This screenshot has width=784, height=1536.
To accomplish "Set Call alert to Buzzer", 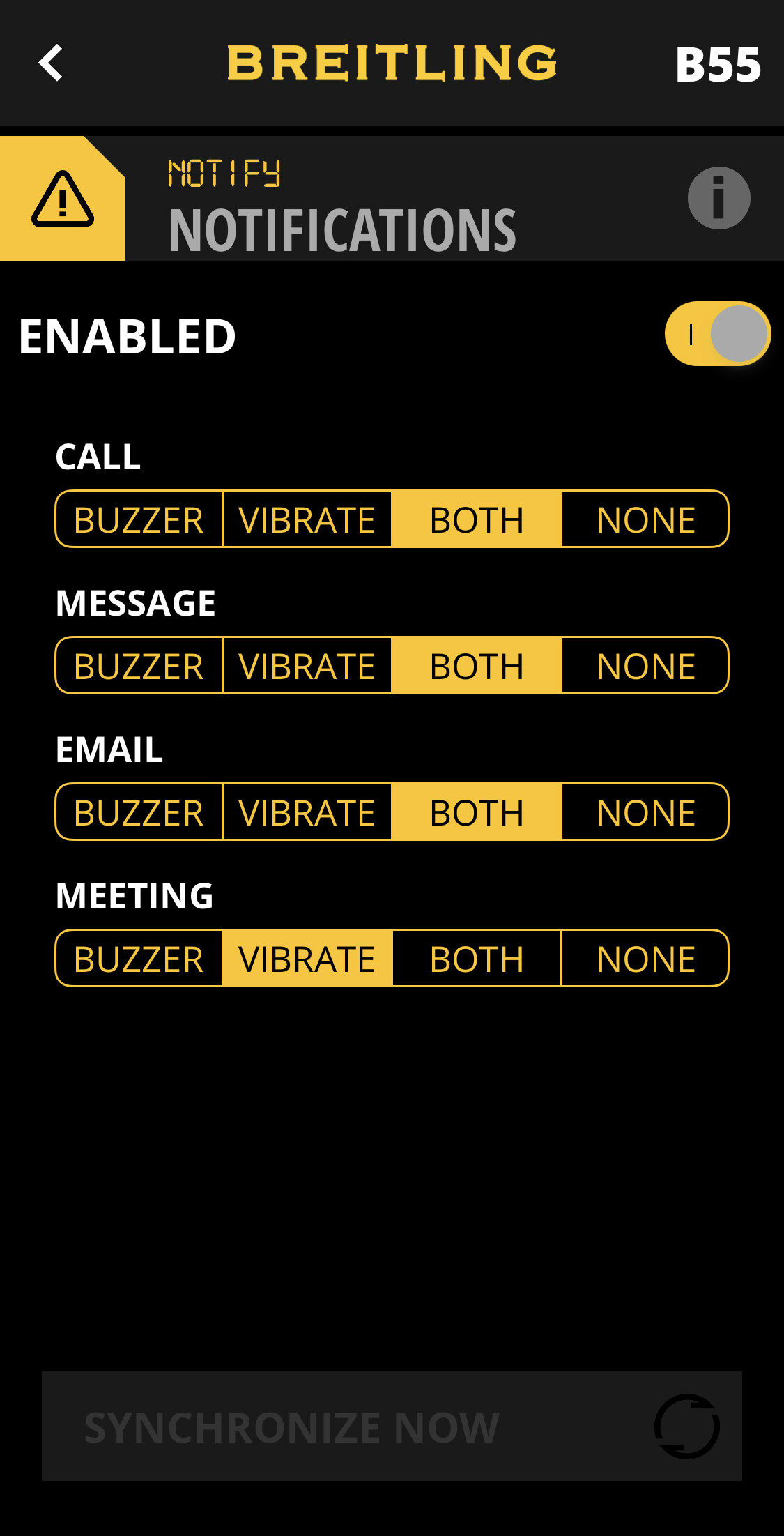I will 139,519.
